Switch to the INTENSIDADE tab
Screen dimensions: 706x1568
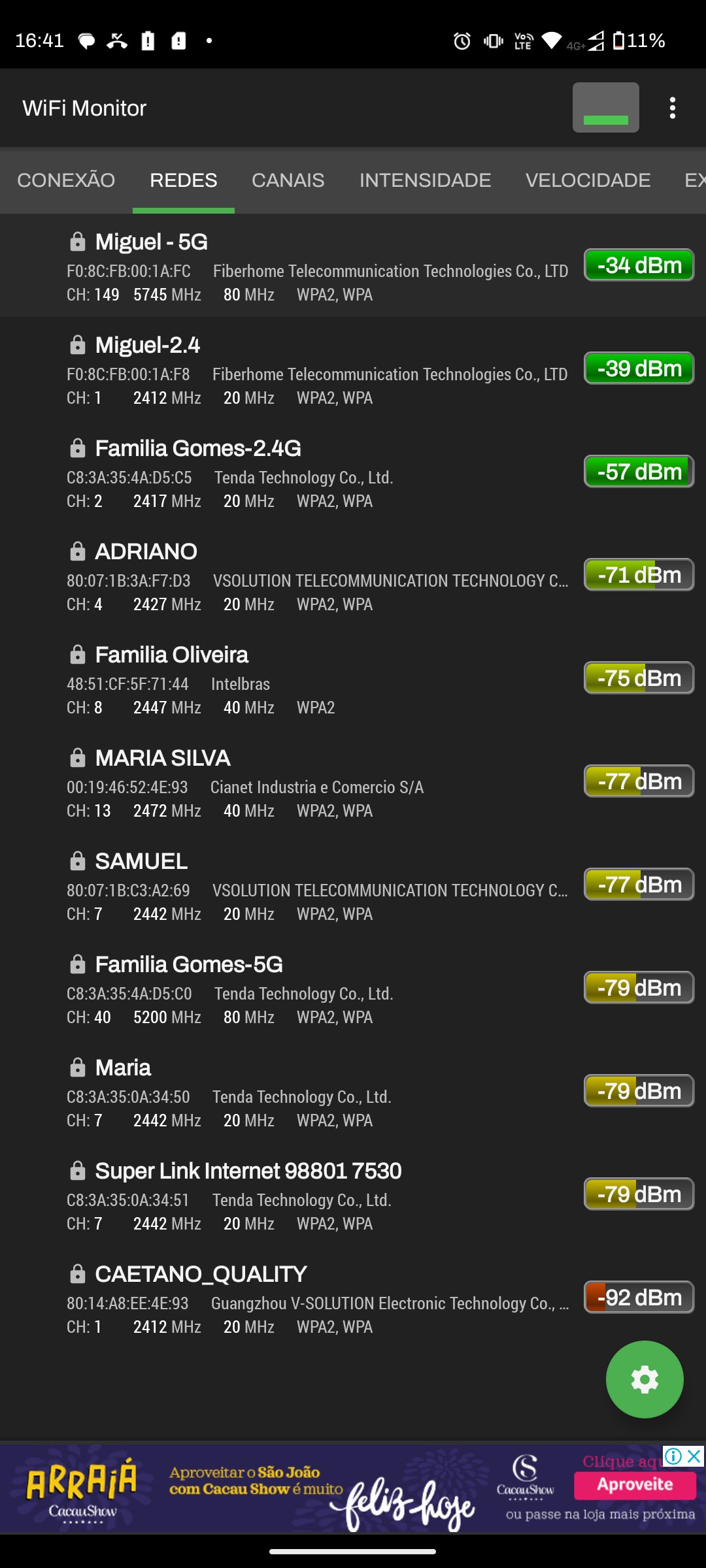[x=425, y=180]
